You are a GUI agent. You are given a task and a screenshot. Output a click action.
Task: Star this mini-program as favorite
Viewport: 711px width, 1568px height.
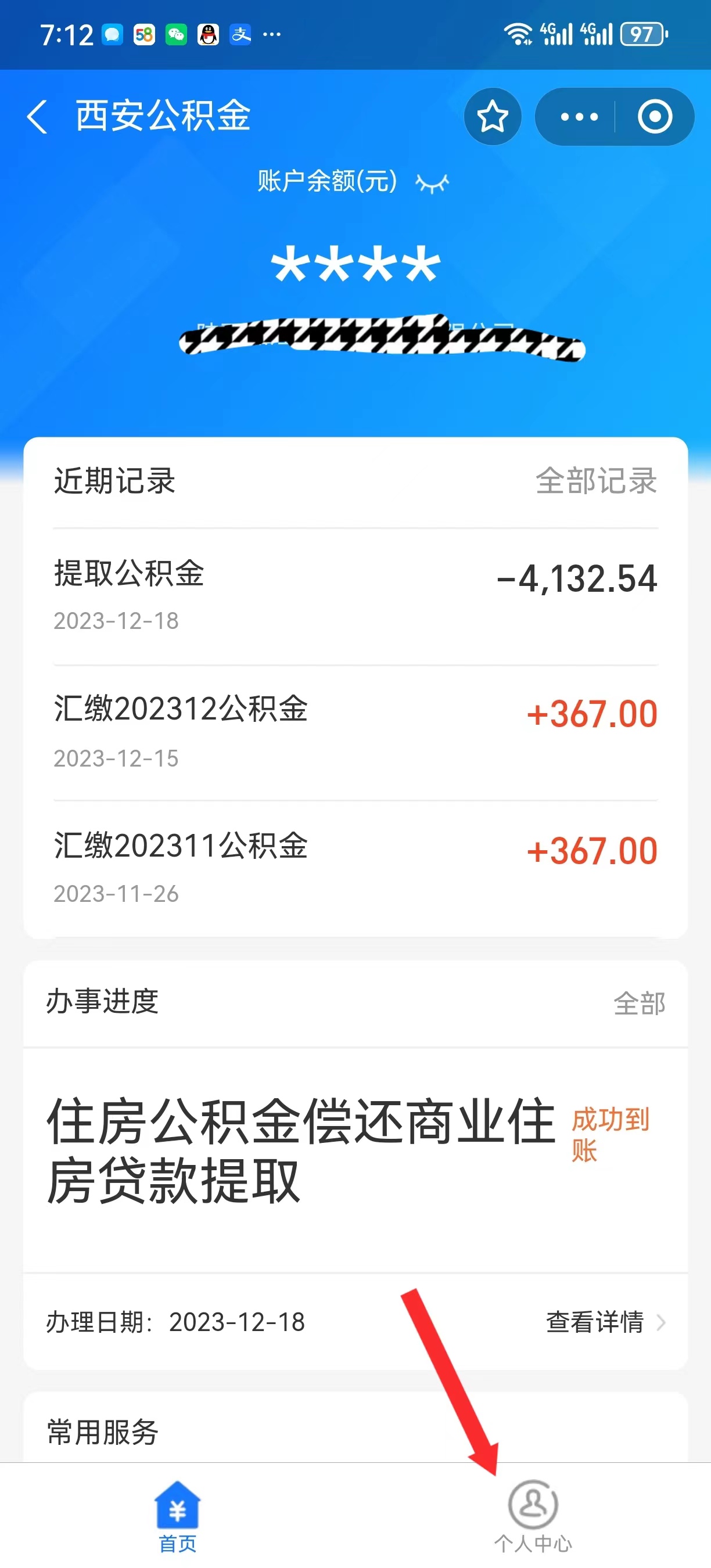click(492, 117)
